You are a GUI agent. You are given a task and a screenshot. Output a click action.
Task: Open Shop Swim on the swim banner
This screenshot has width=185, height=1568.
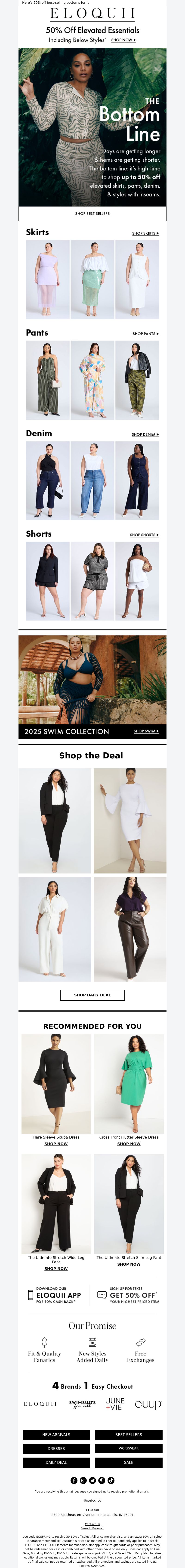pyautogui.click(x=146, y=731)
